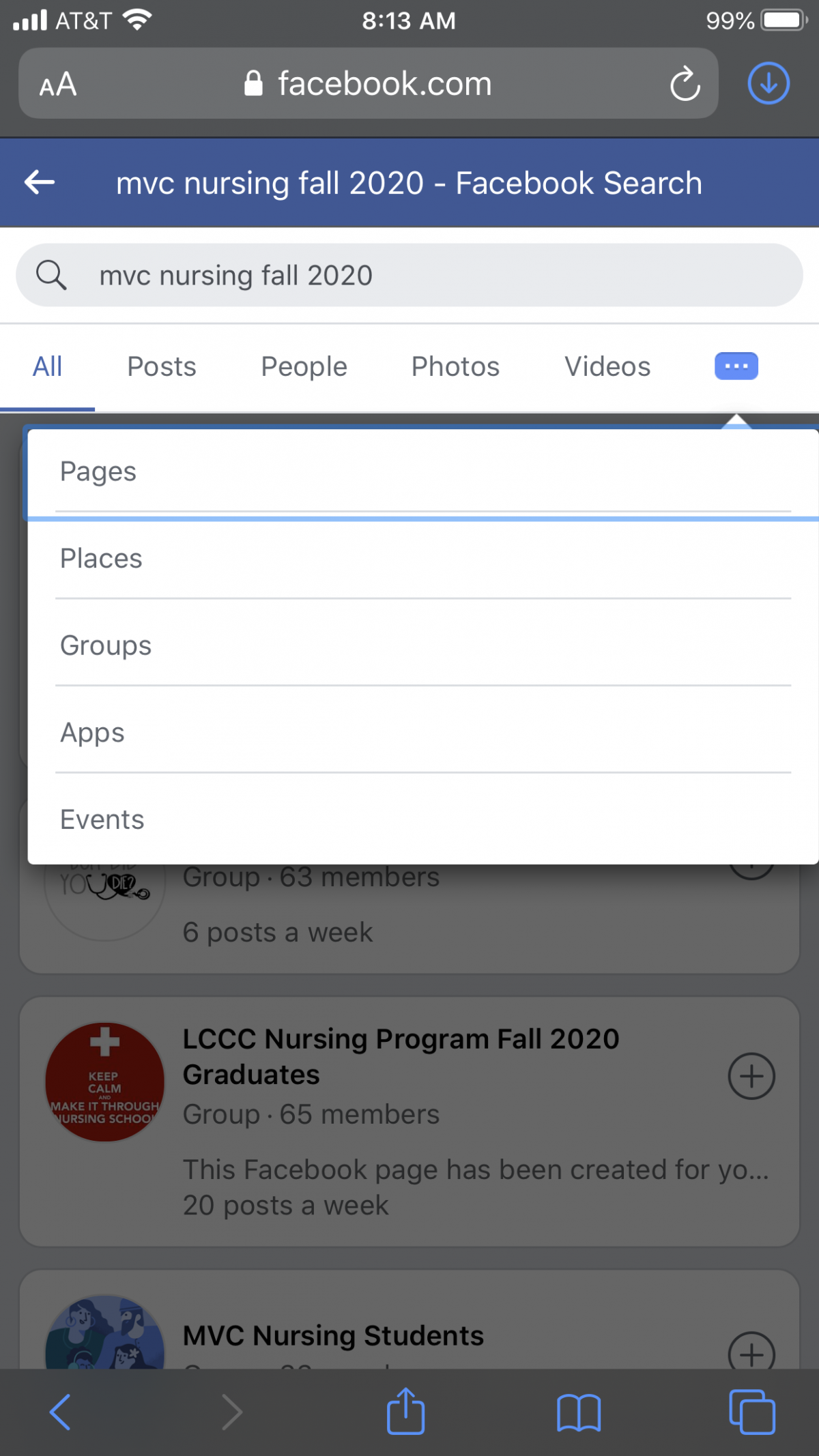The width and height of the screenshot is (819, 1456).
Task: Open Safari bookmarks
Action: [x=578, y=1412]
